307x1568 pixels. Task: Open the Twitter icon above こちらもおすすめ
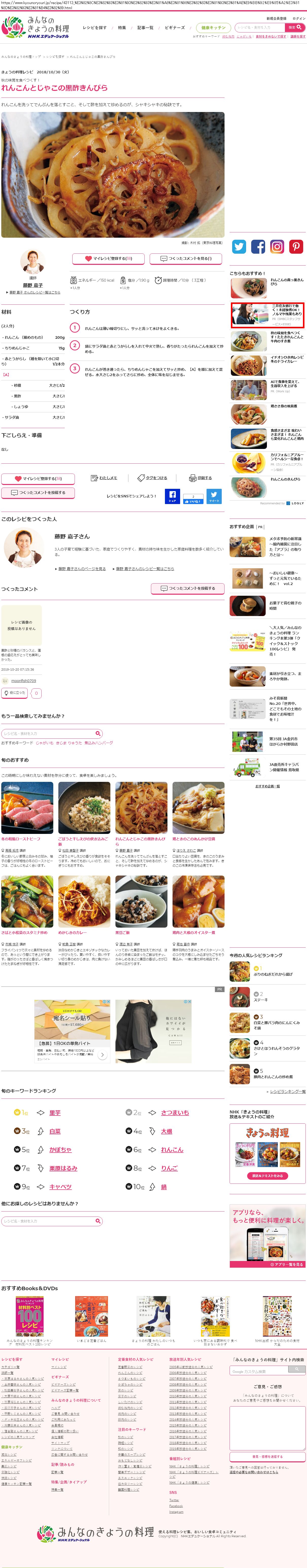pos(239,247)
